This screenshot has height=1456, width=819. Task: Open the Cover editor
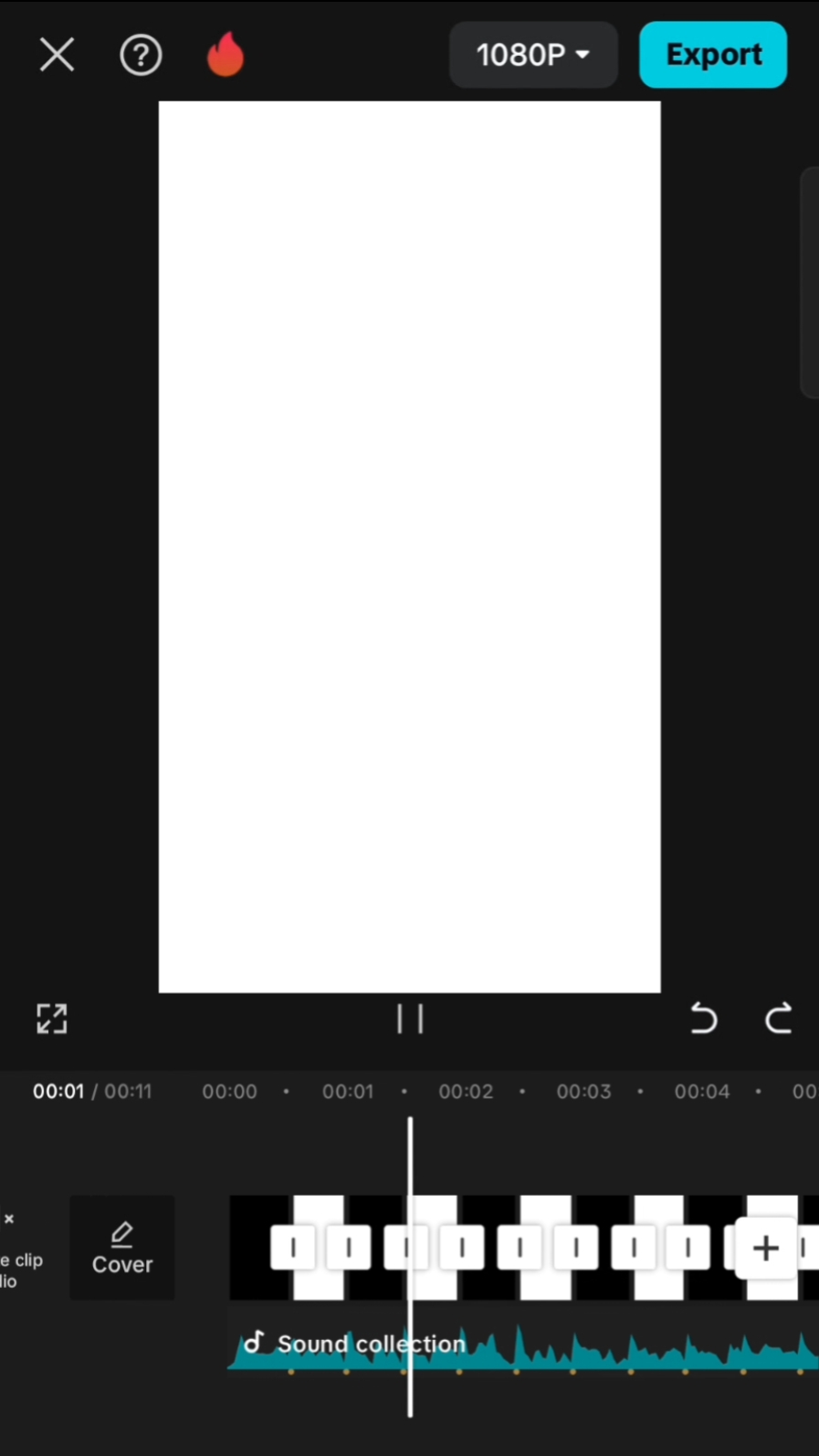pyautogui.click(x=122, y=1248)
